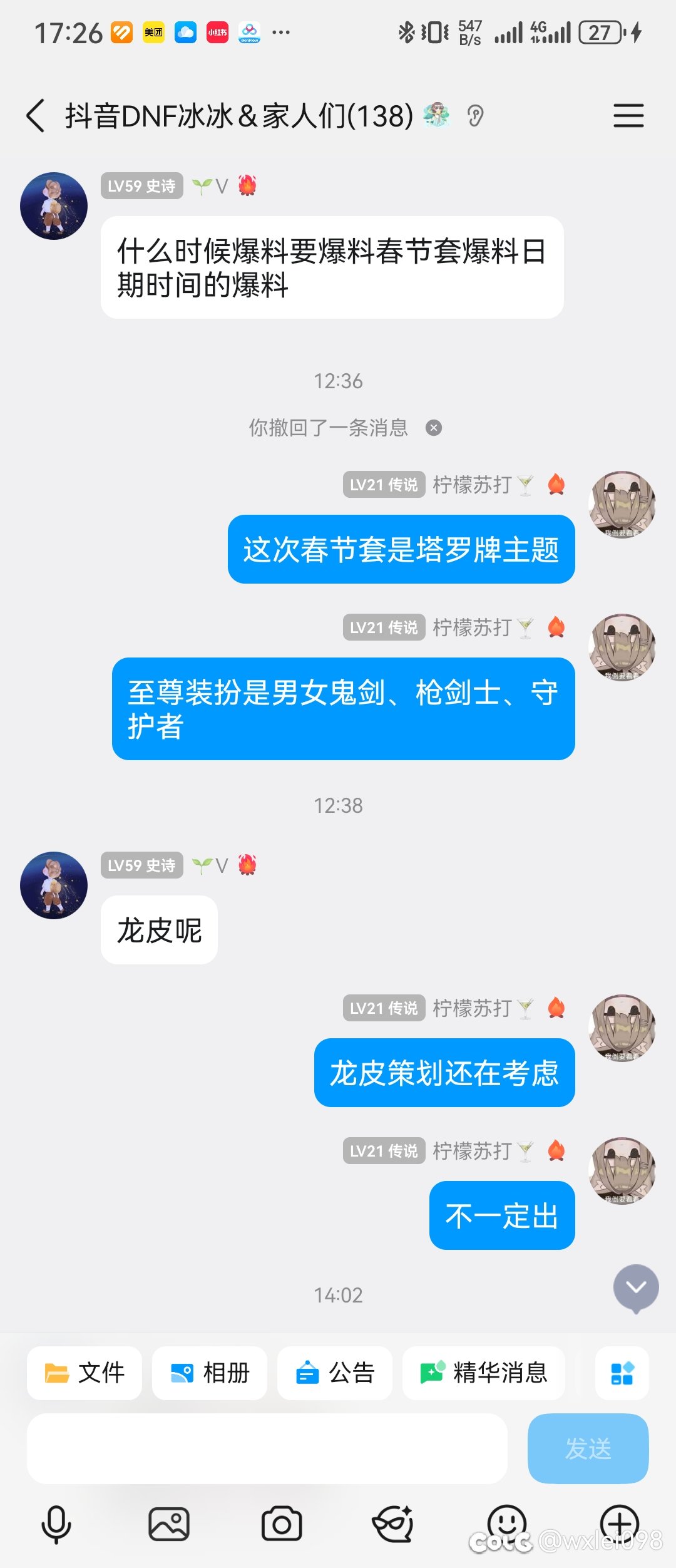
Task: Open the plus attachment menu
Action: [620, 1523]
